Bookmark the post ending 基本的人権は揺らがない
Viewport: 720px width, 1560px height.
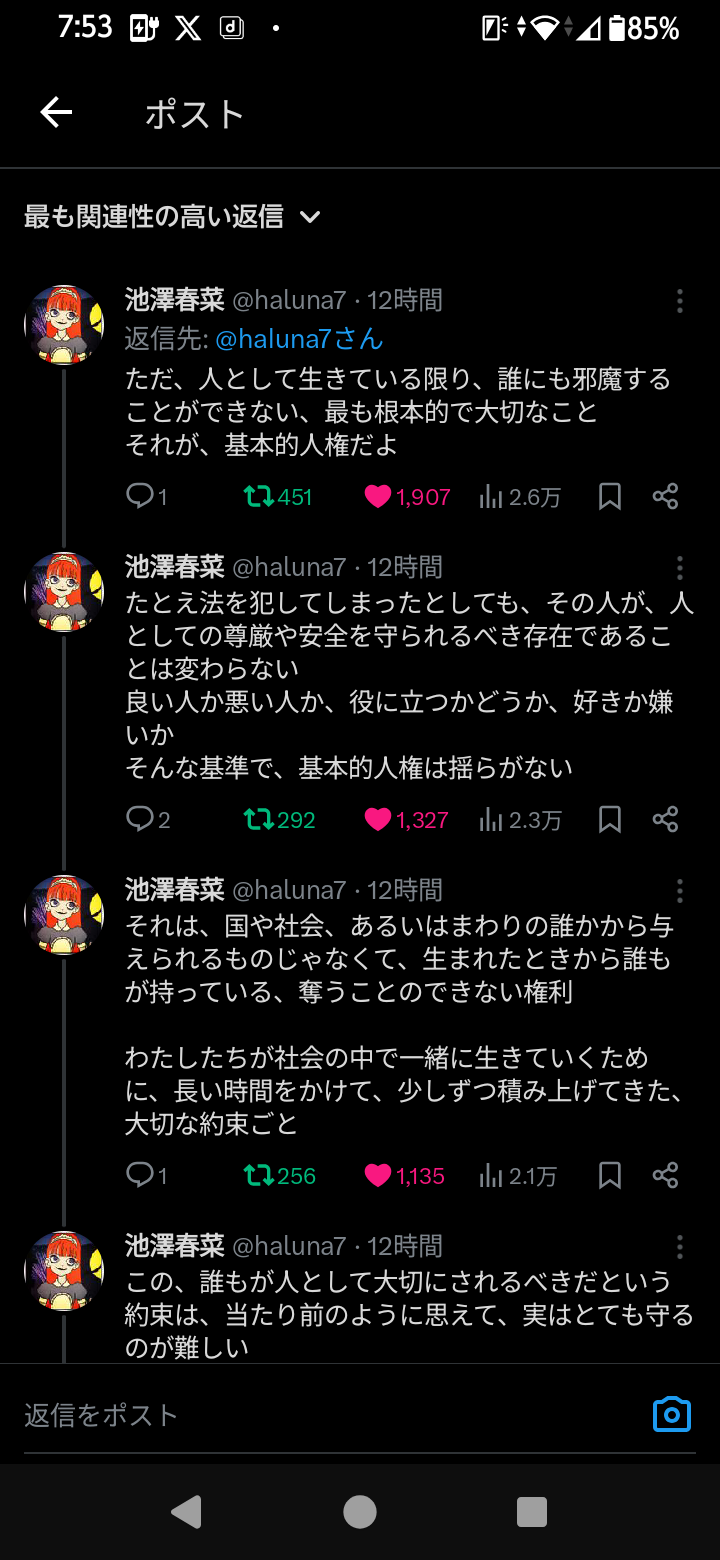pyautogui.click(x=610, y=820)
